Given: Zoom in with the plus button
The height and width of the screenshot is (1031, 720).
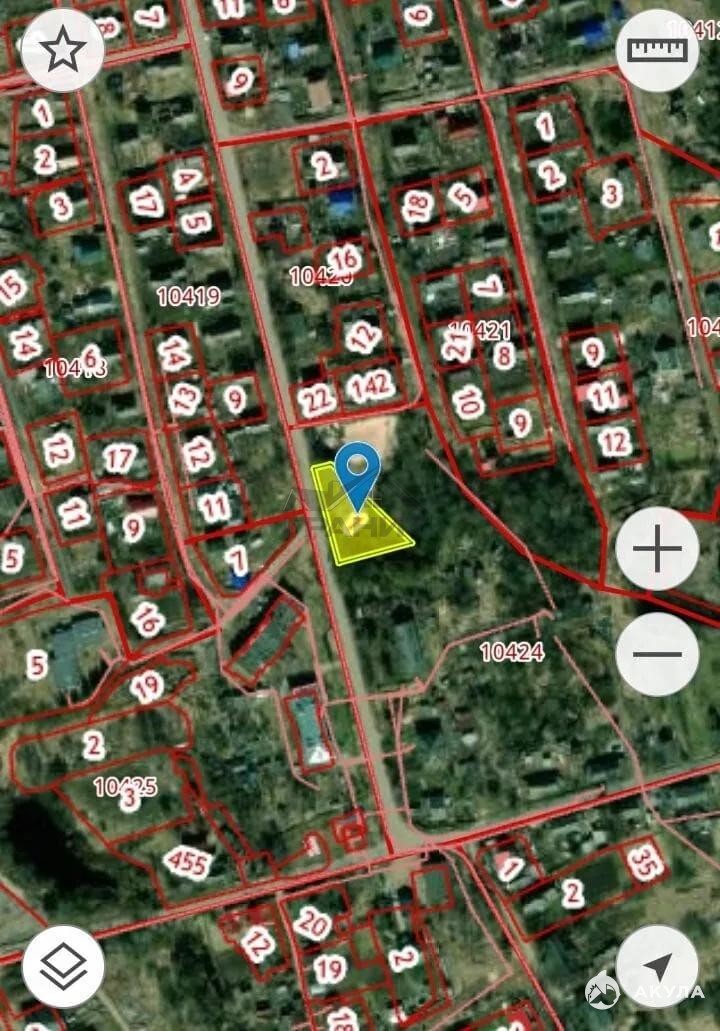Looking at the screenshot, I should pos(657,549).
